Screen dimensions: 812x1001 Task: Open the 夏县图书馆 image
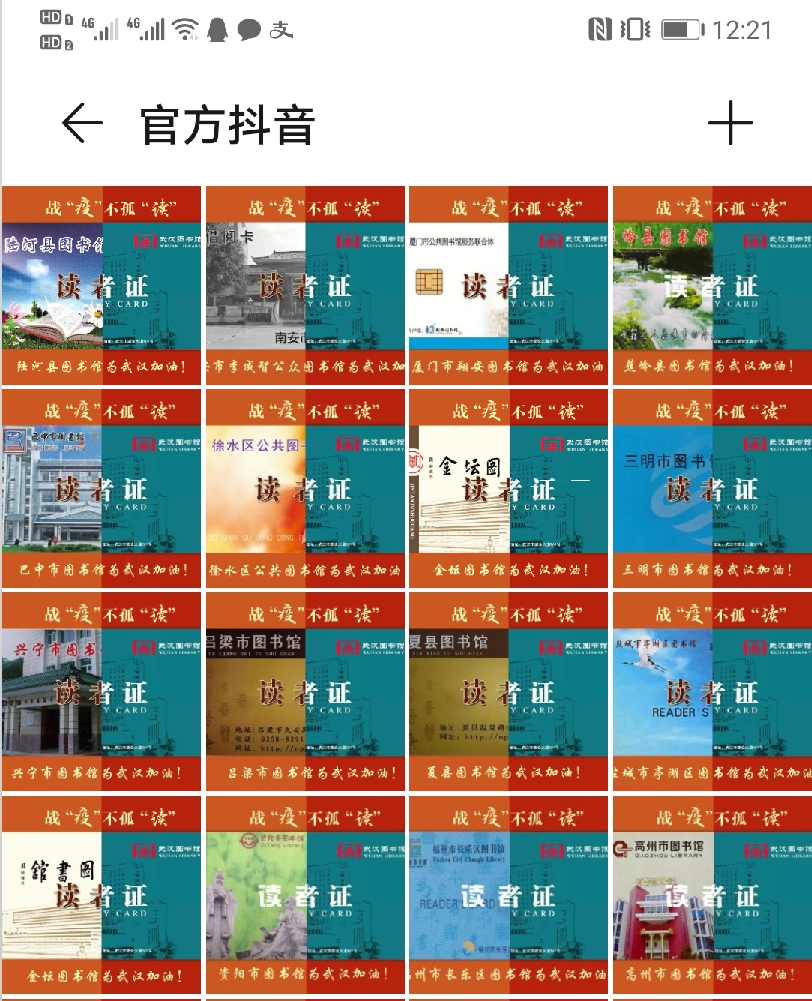[x=508, y=691]
